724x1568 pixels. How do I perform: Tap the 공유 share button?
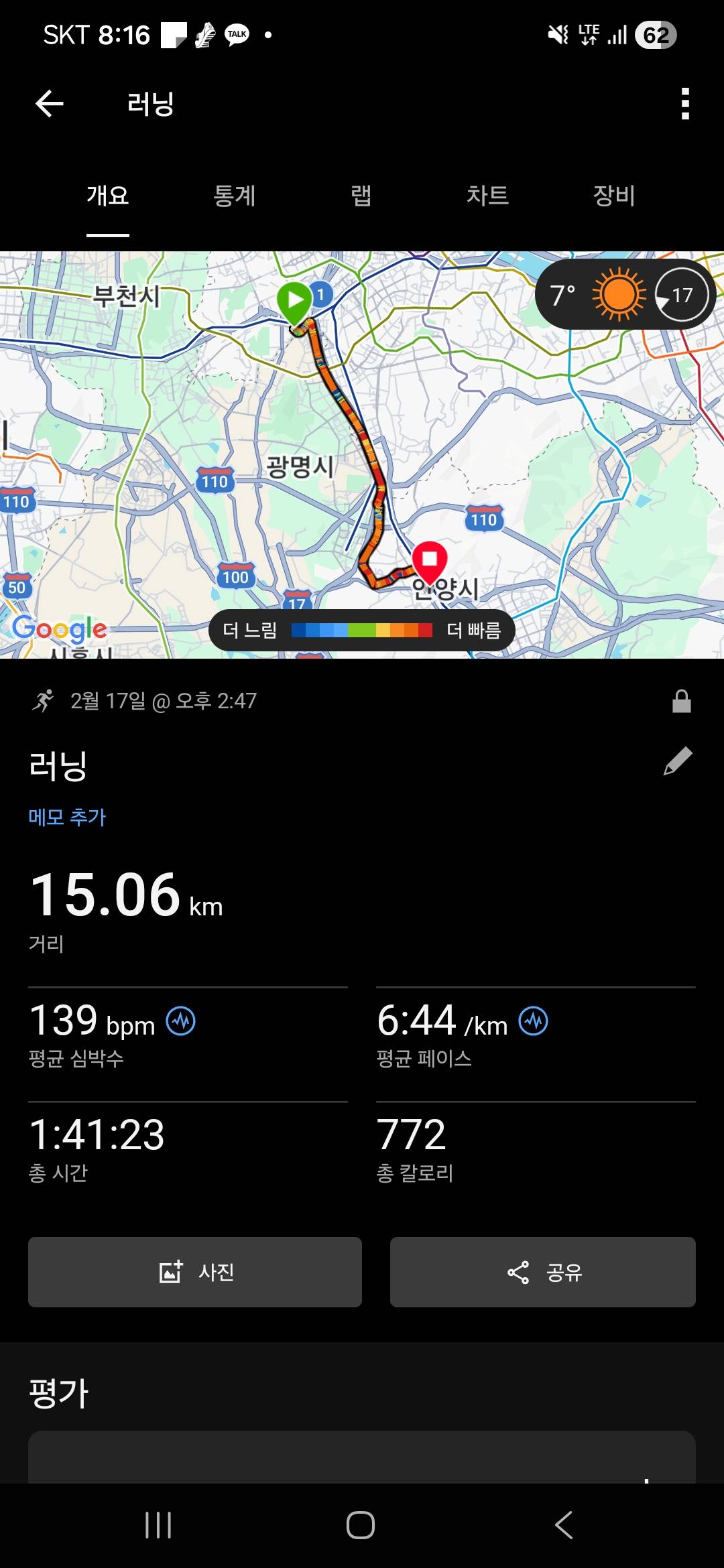(x=542, y=1272)
